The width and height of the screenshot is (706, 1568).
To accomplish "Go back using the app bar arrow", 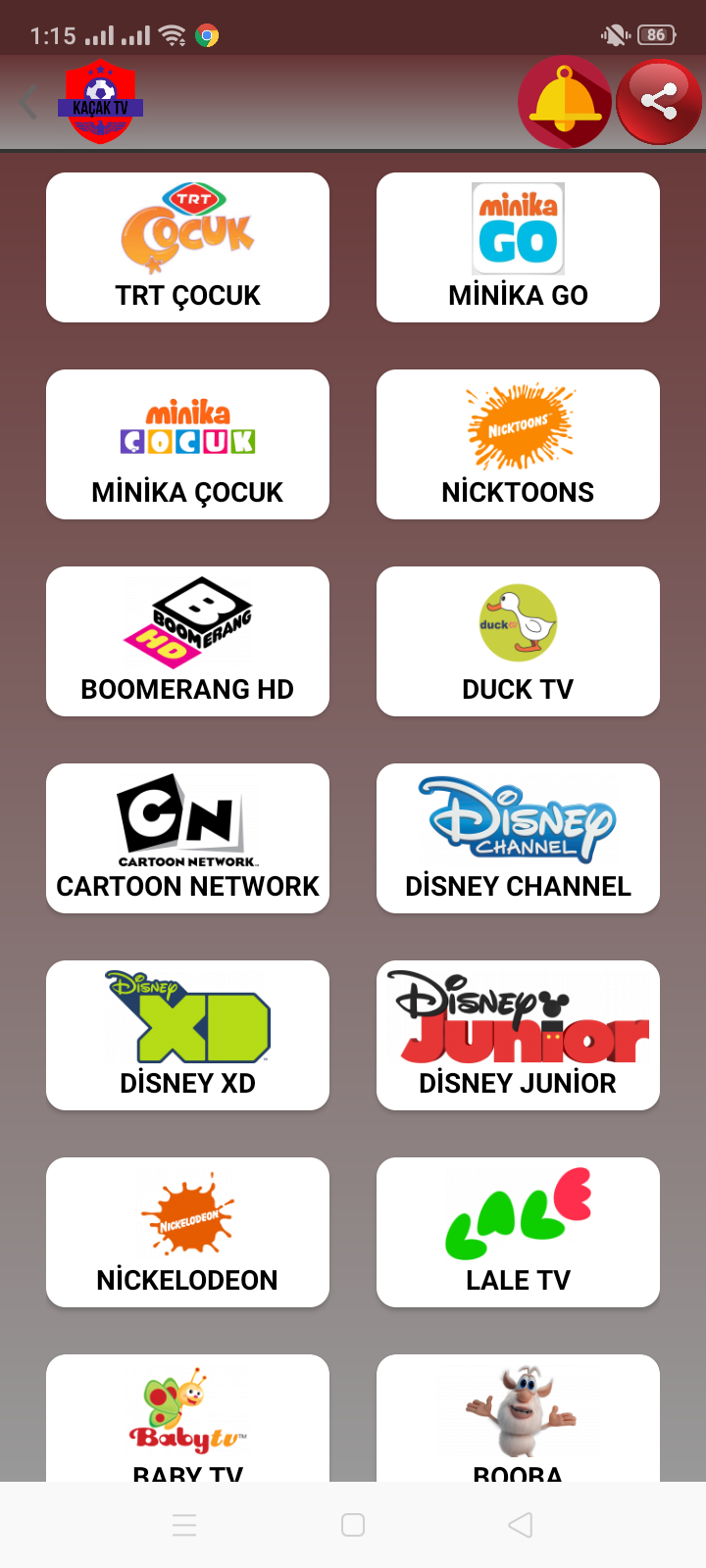I will (x=28, y=102).
